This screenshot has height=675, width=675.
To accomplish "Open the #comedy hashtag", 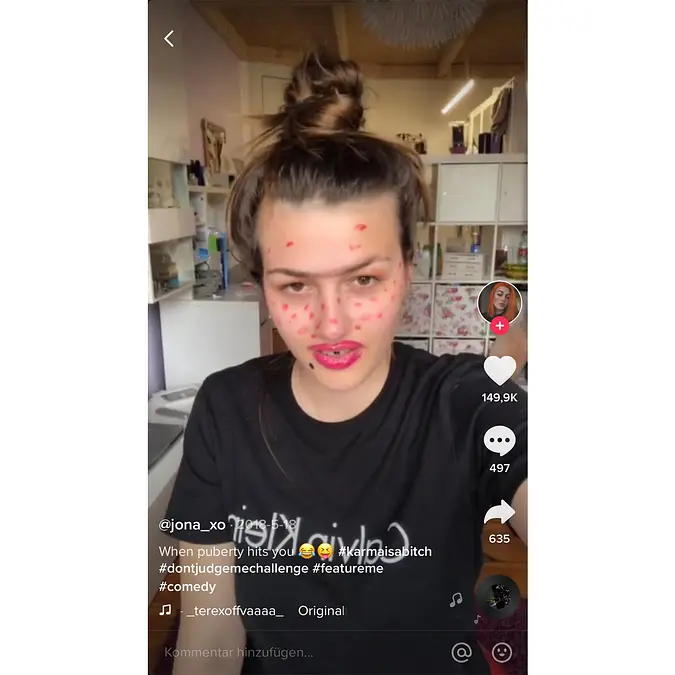I will [187, 586].
